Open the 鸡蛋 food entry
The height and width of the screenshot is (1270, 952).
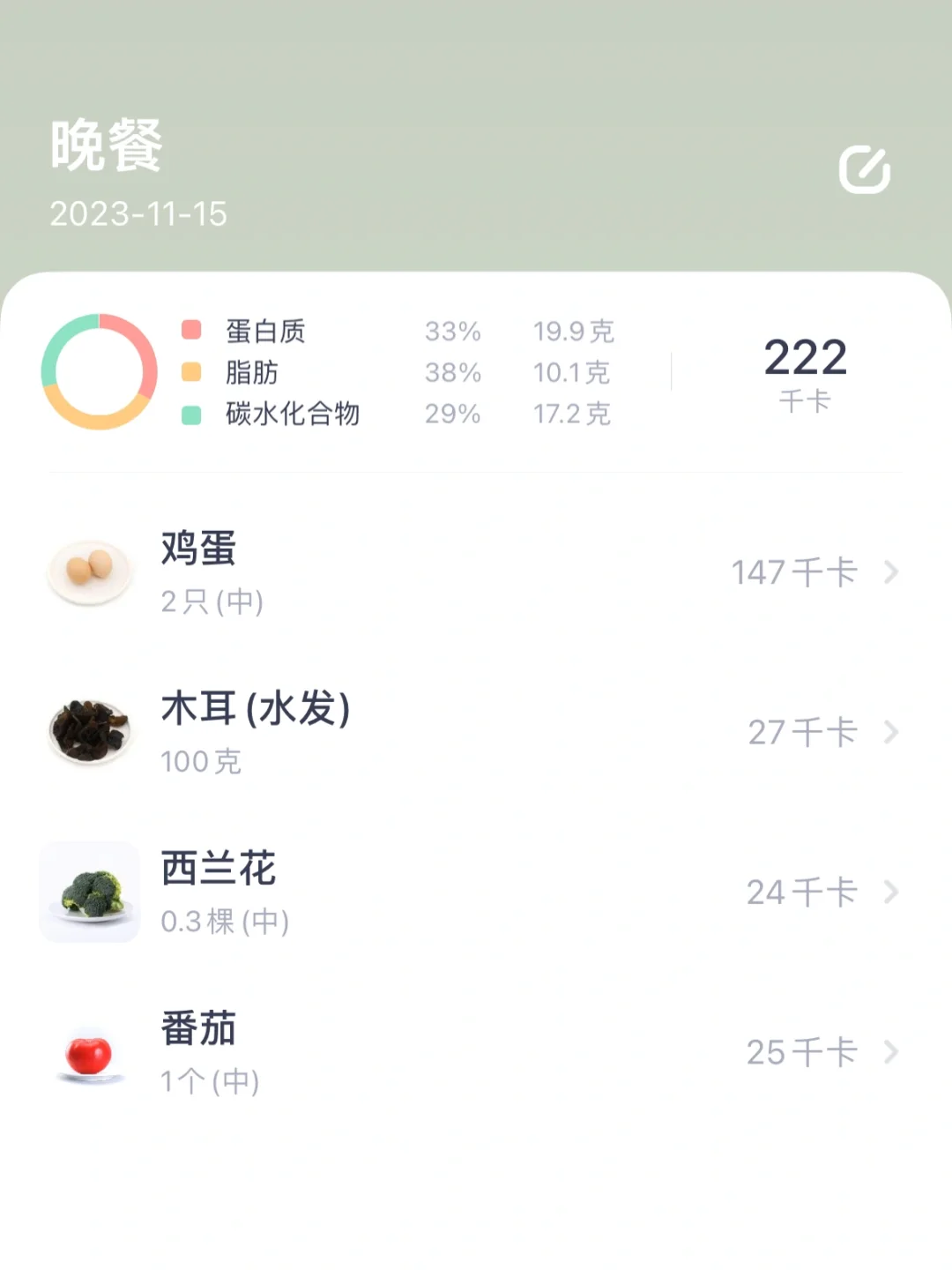476,572
